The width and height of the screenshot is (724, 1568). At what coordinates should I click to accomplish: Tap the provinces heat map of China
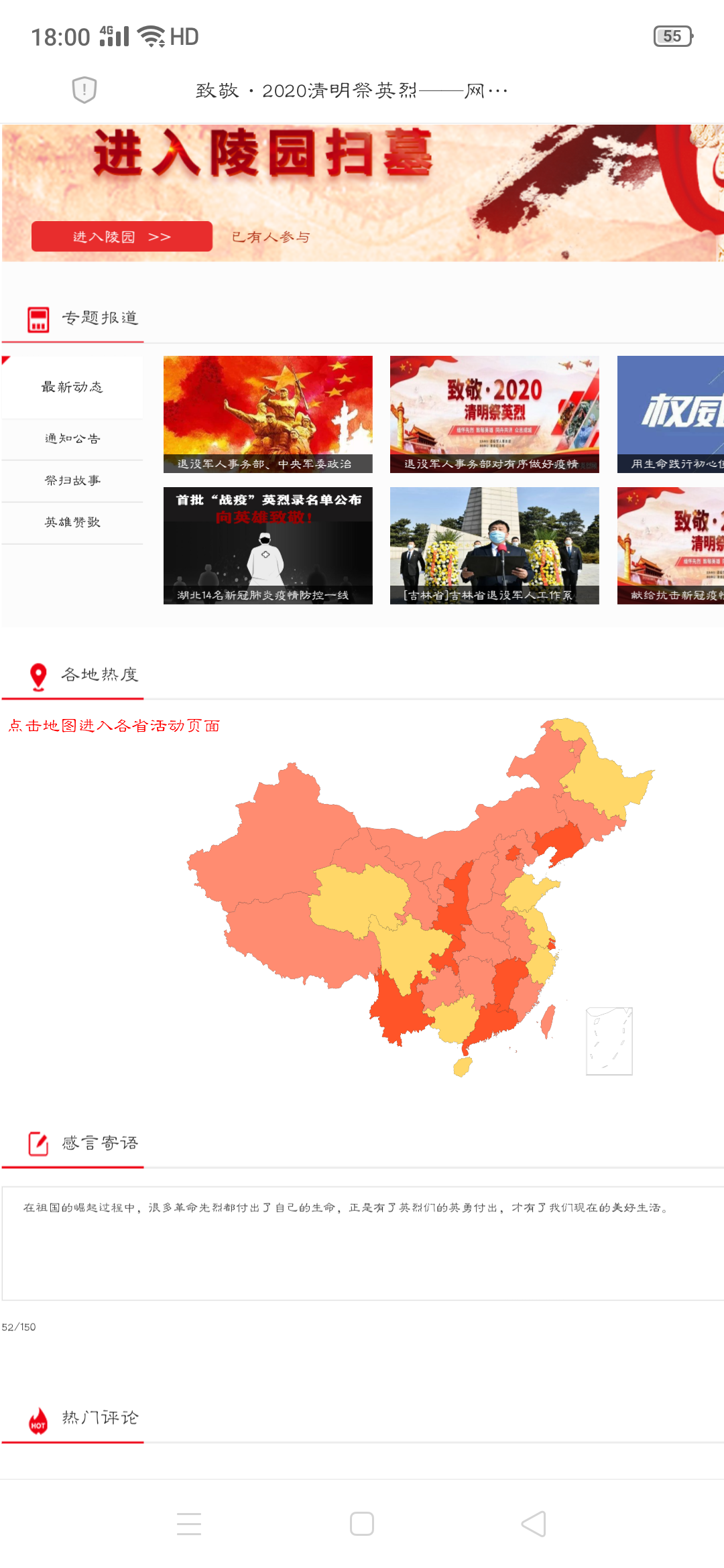[421, 898]
